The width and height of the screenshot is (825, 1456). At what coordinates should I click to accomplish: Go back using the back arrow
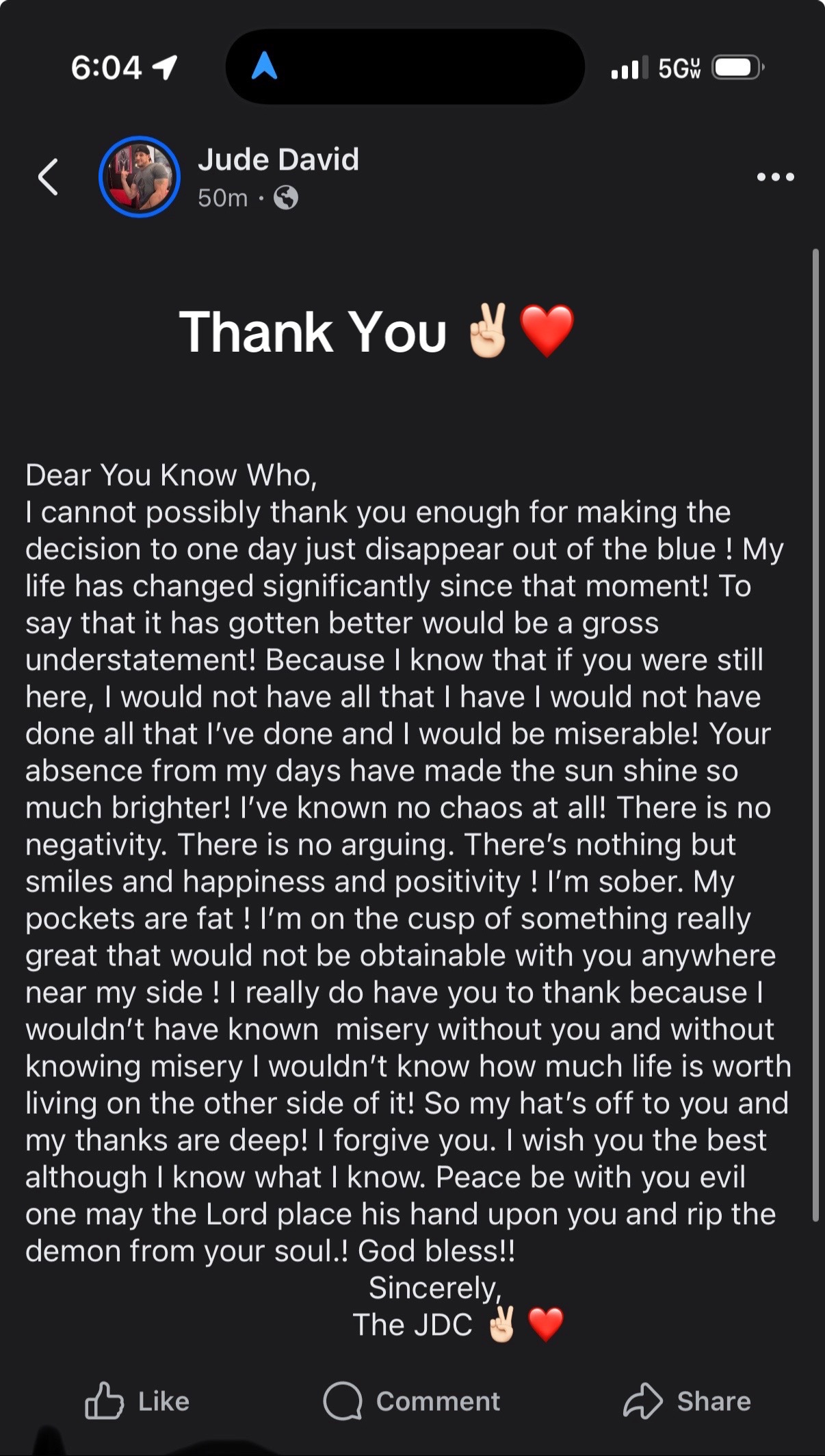[48, 177]
